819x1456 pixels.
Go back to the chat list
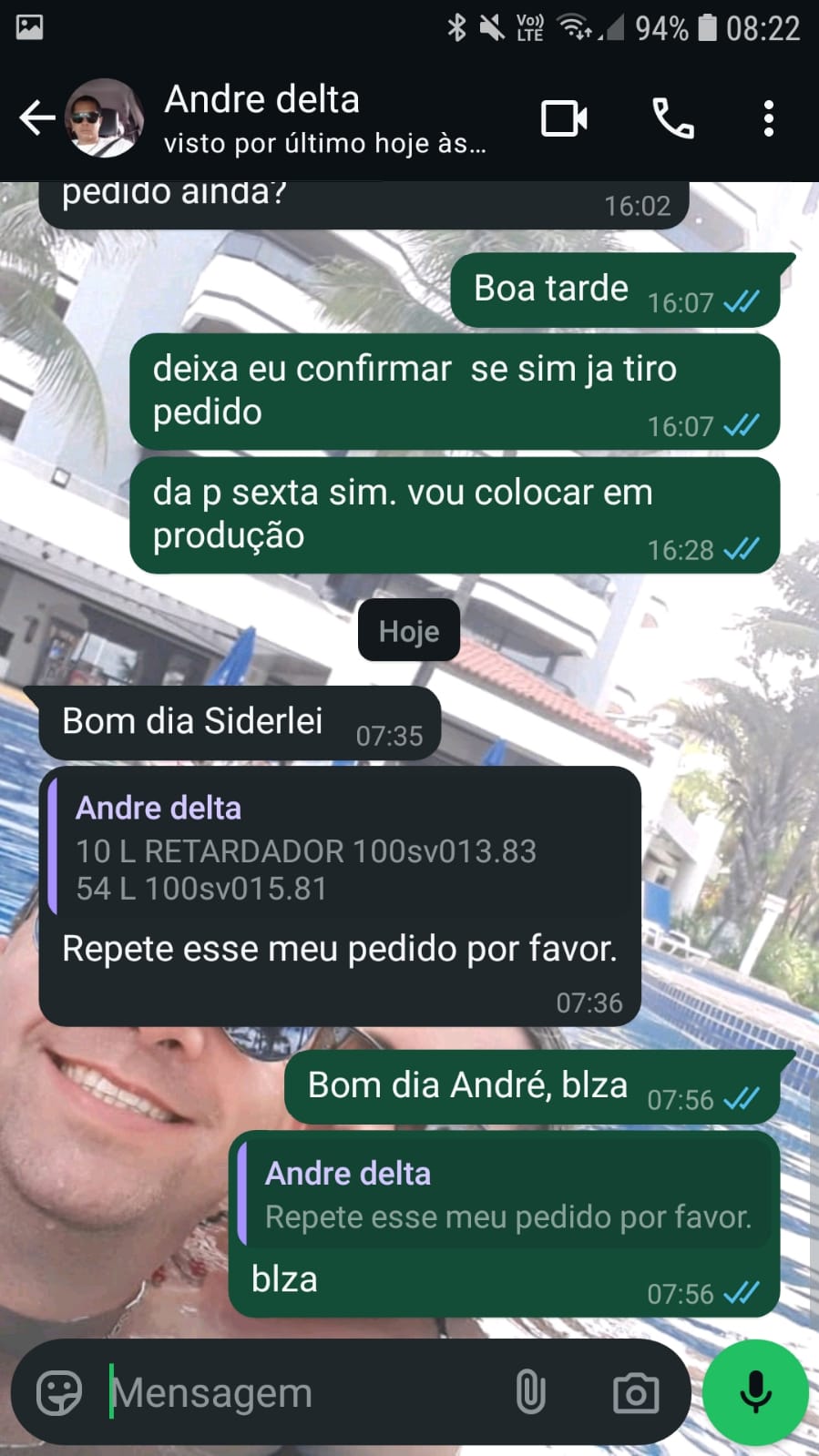(x=36, y=118)
